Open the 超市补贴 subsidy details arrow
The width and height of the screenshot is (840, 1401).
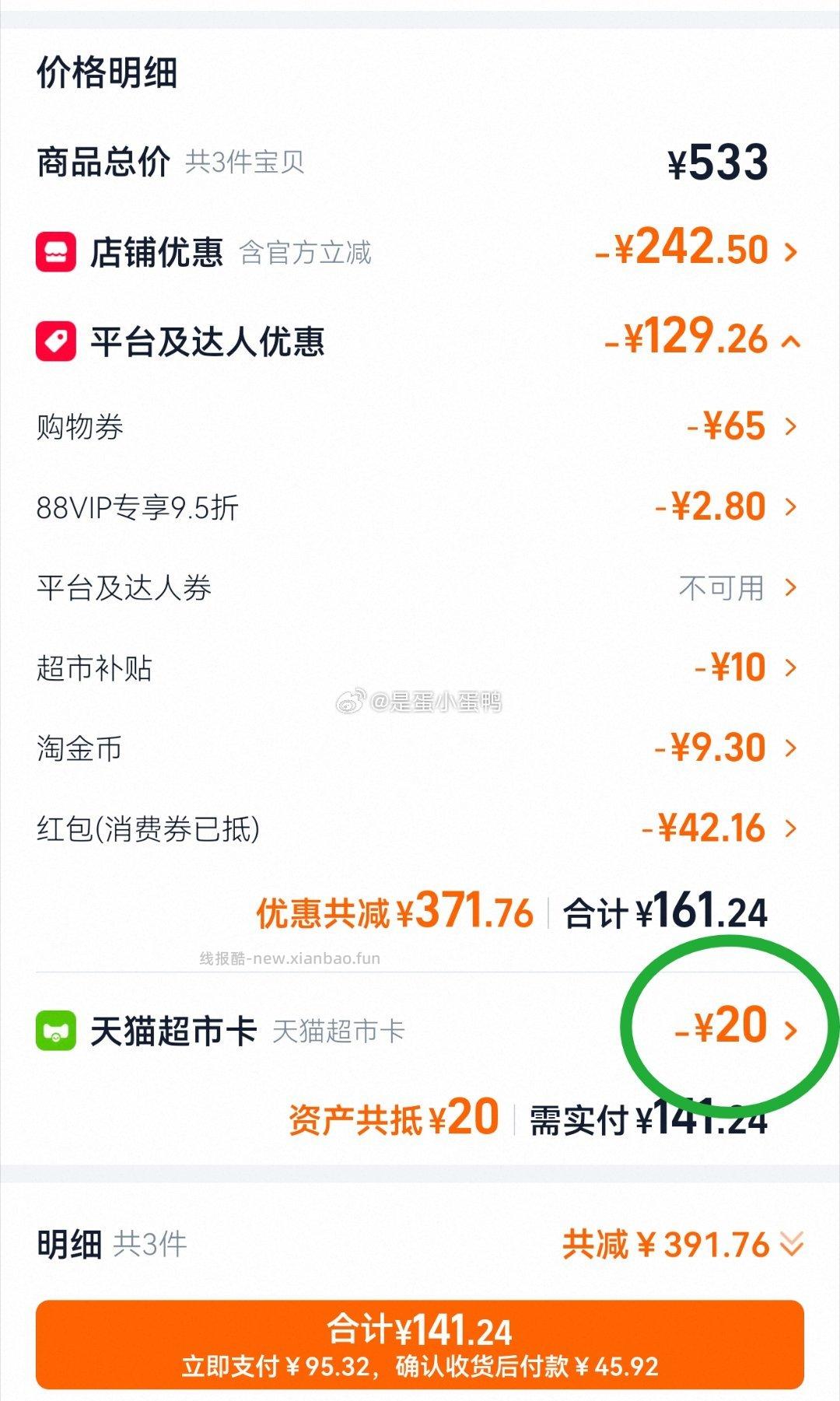(792, 667)
